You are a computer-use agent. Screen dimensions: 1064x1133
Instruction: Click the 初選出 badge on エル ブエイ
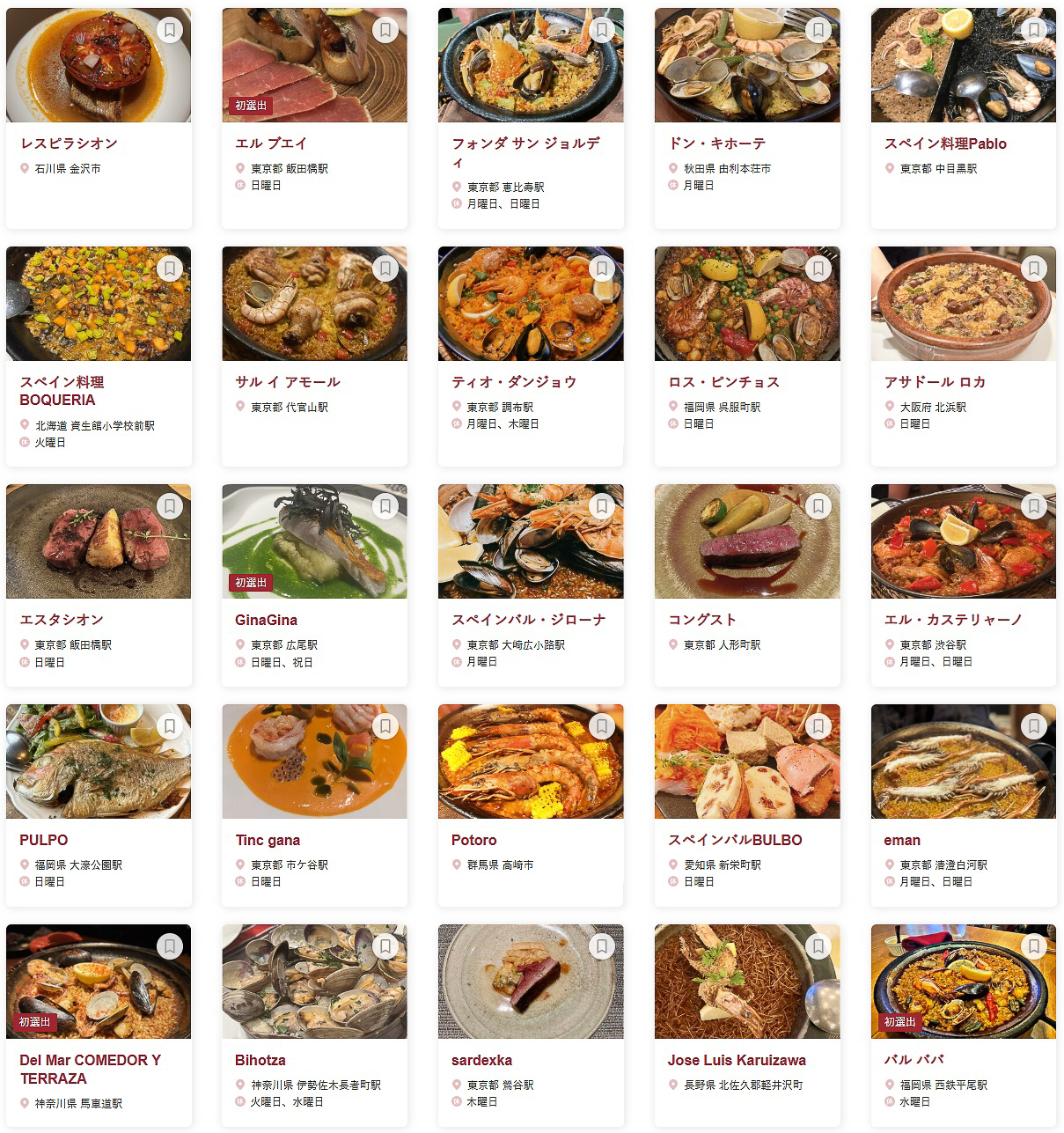pos(251,89)
